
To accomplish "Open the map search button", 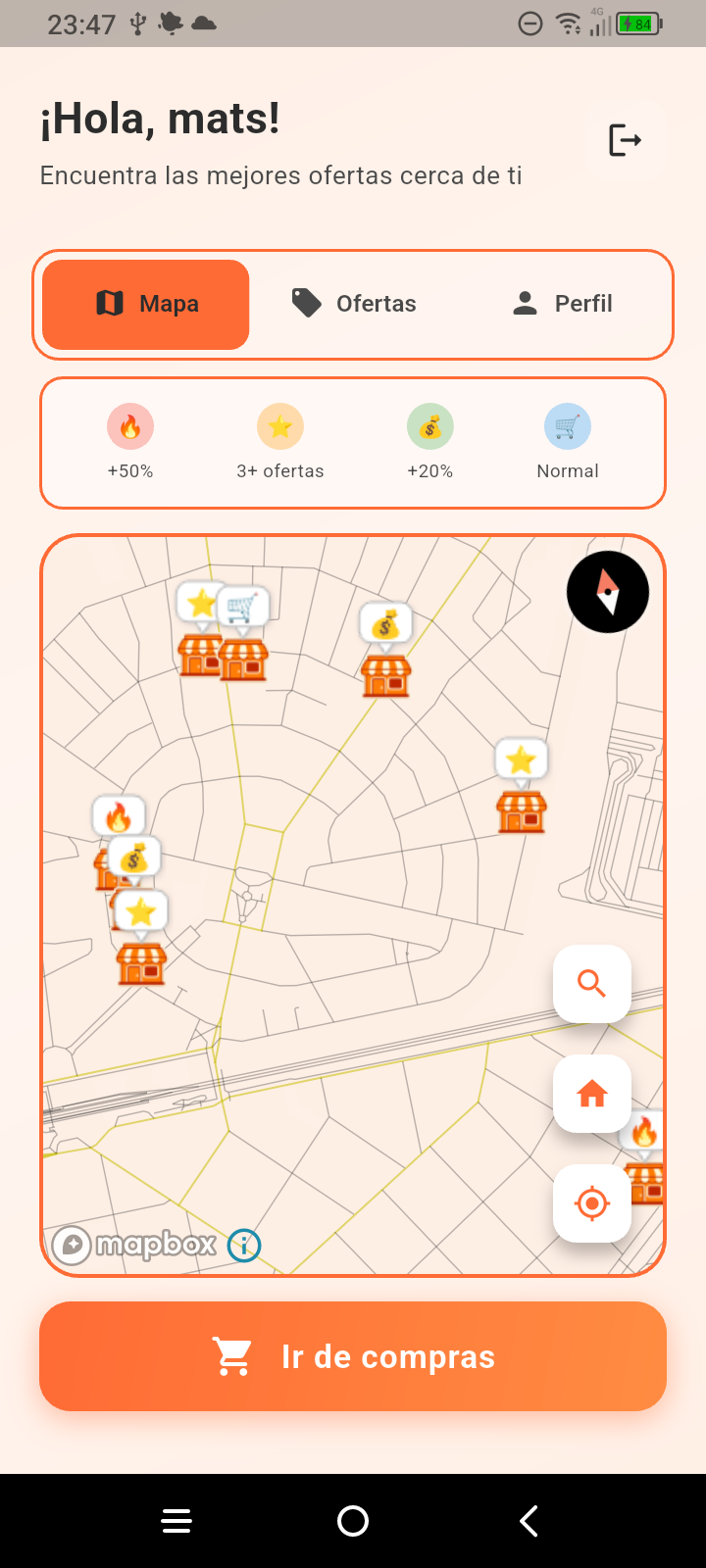I will pos(592,983).
